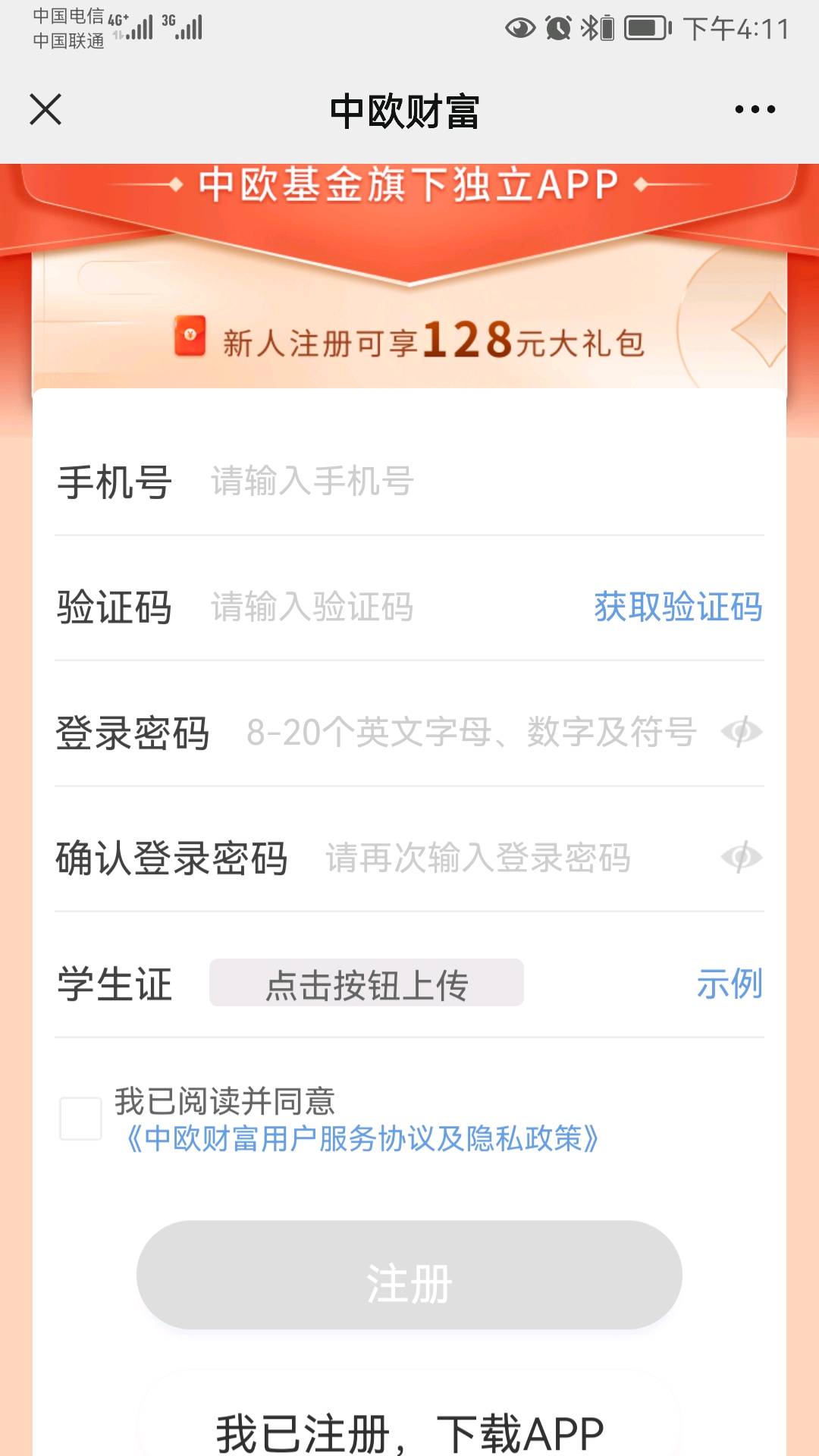Check the 我已阅读并同意 agreement box
Screen dimensions: 819x1456
coord(81,1119)
